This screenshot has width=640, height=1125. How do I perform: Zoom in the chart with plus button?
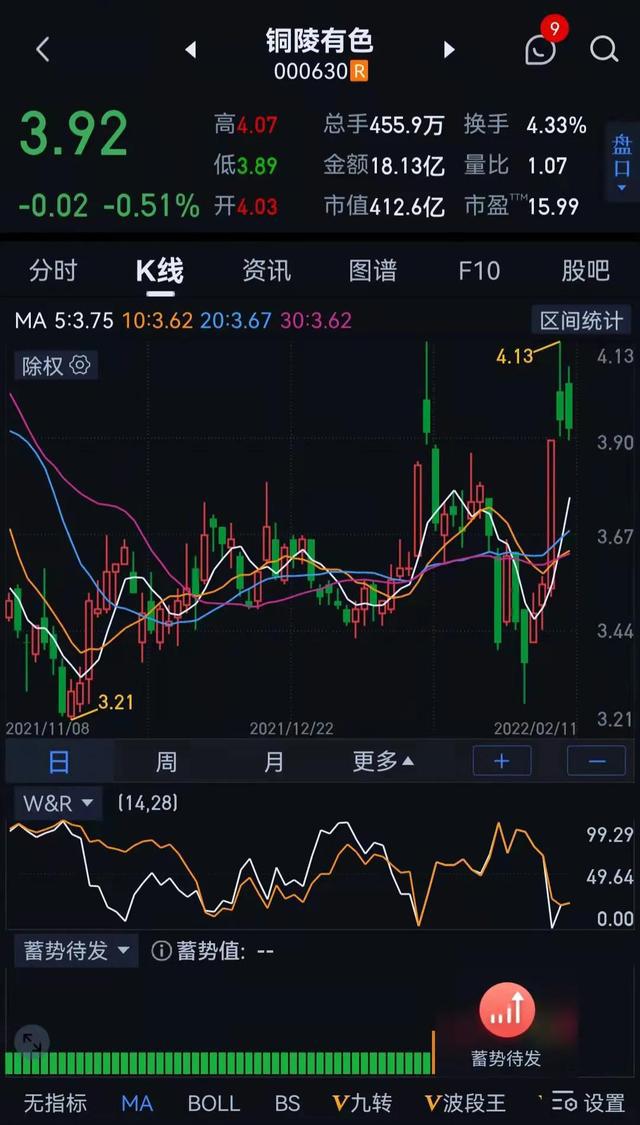point(502,761)
